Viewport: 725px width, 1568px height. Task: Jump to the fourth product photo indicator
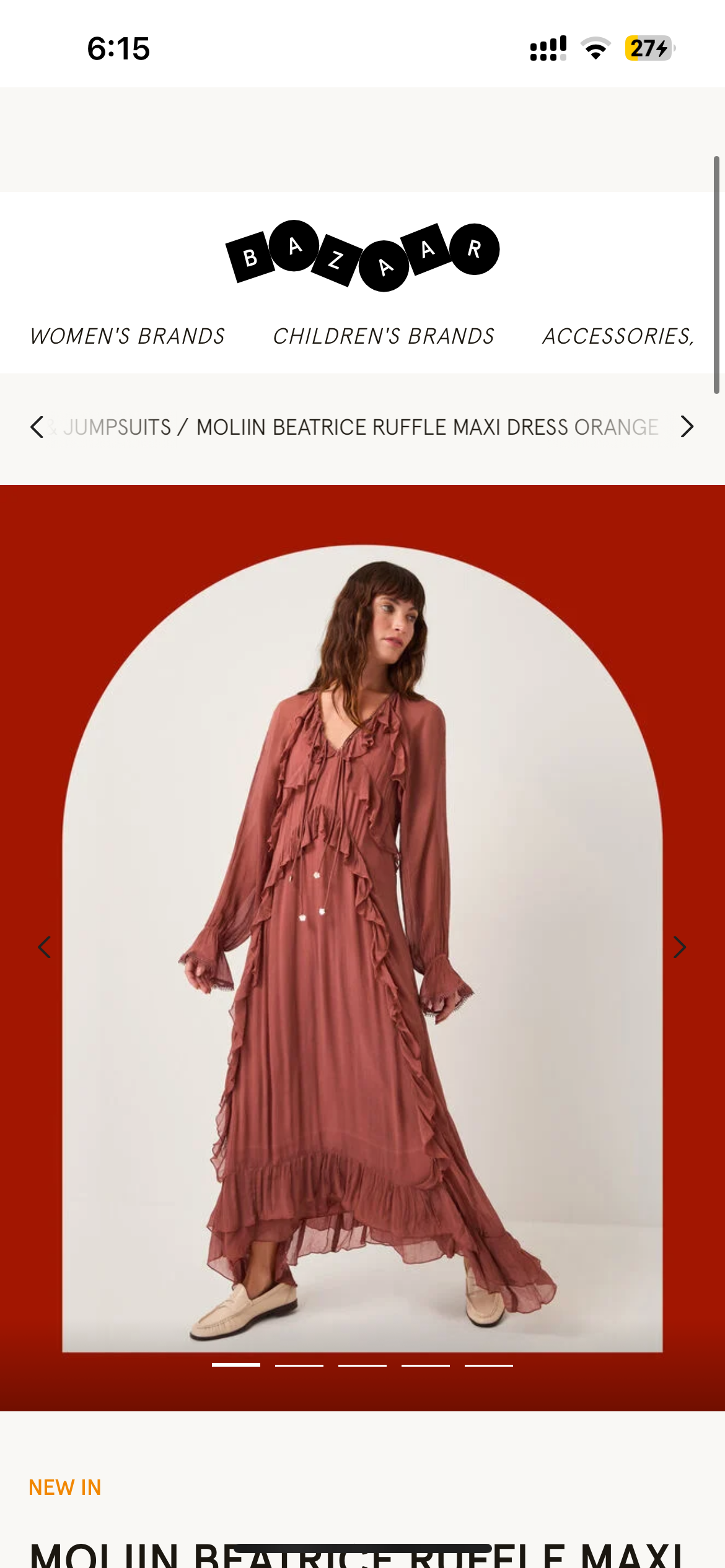point(426,1365)
